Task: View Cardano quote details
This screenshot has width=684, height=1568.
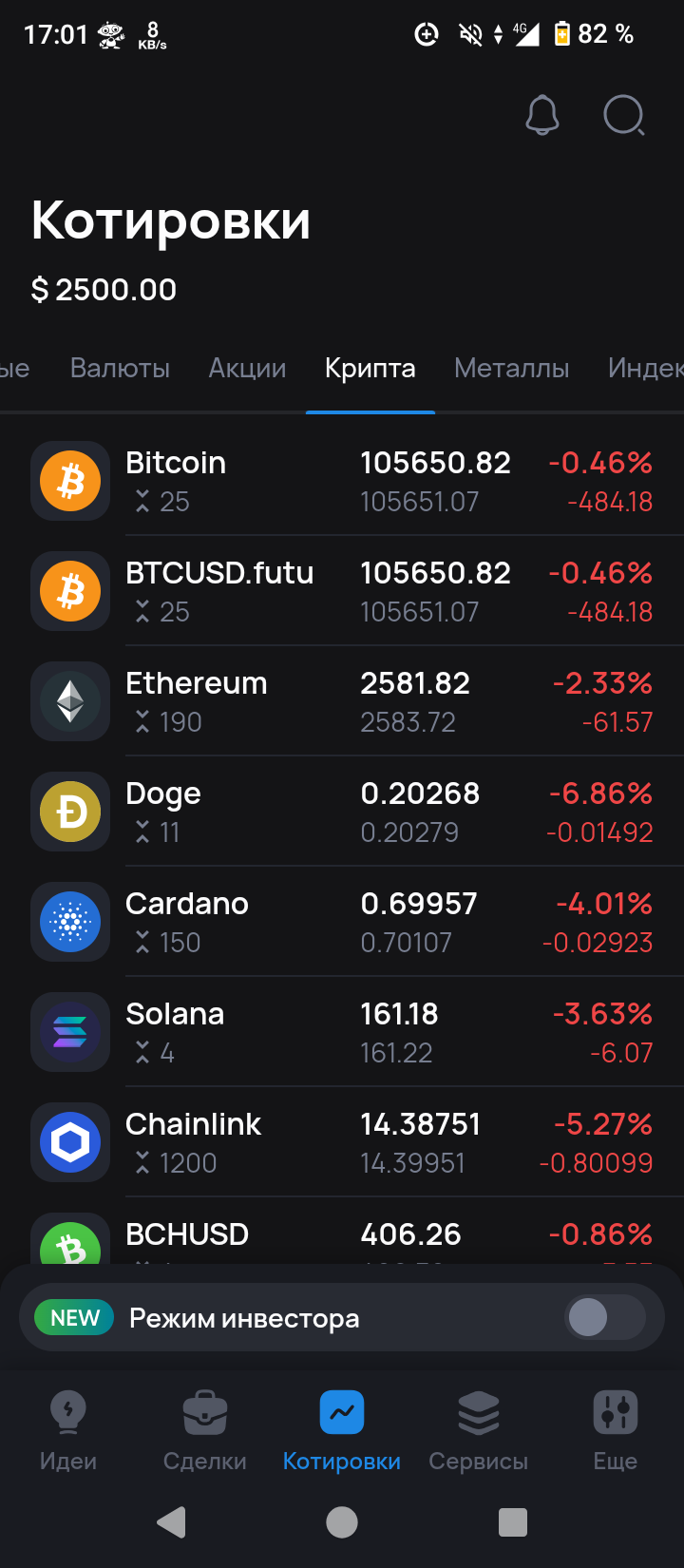Action: pos(342,922)
